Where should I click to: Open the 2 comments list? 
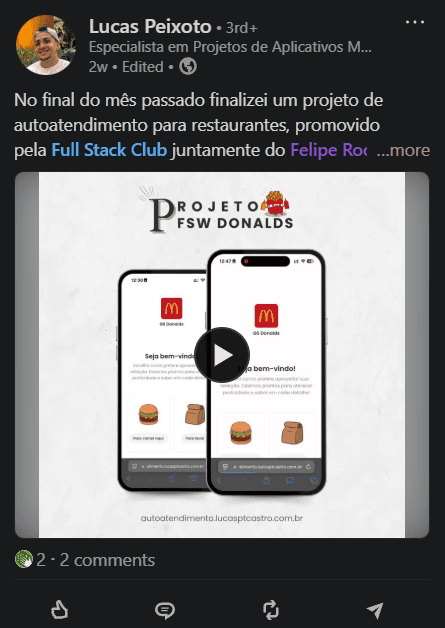click(x=107, y=560)
